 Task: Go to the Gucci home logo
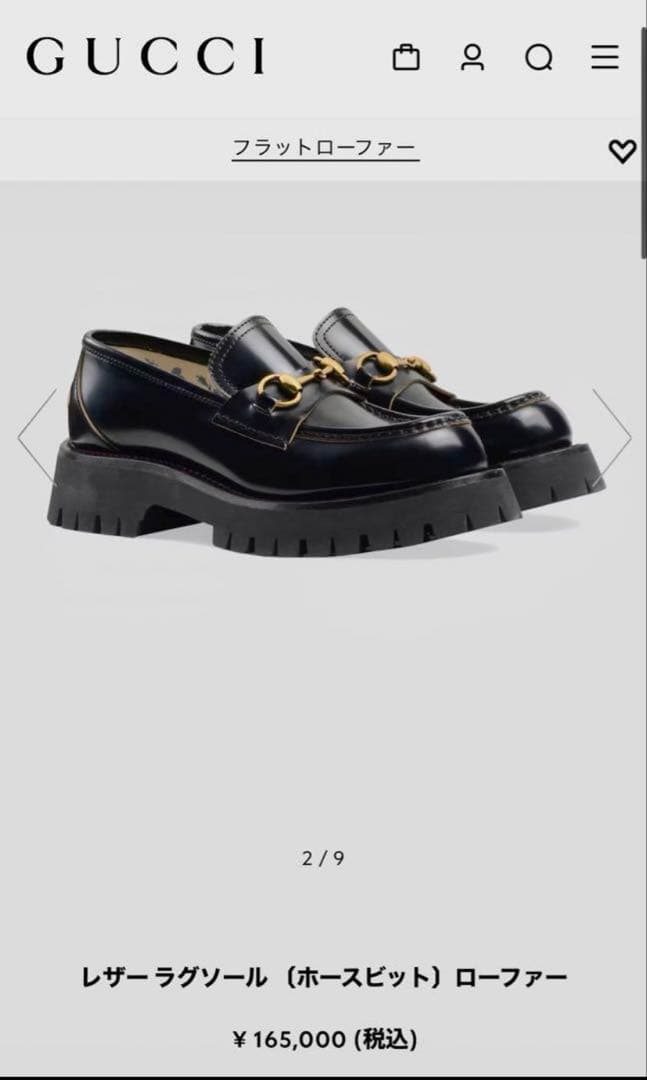click(x=146, y=57)
